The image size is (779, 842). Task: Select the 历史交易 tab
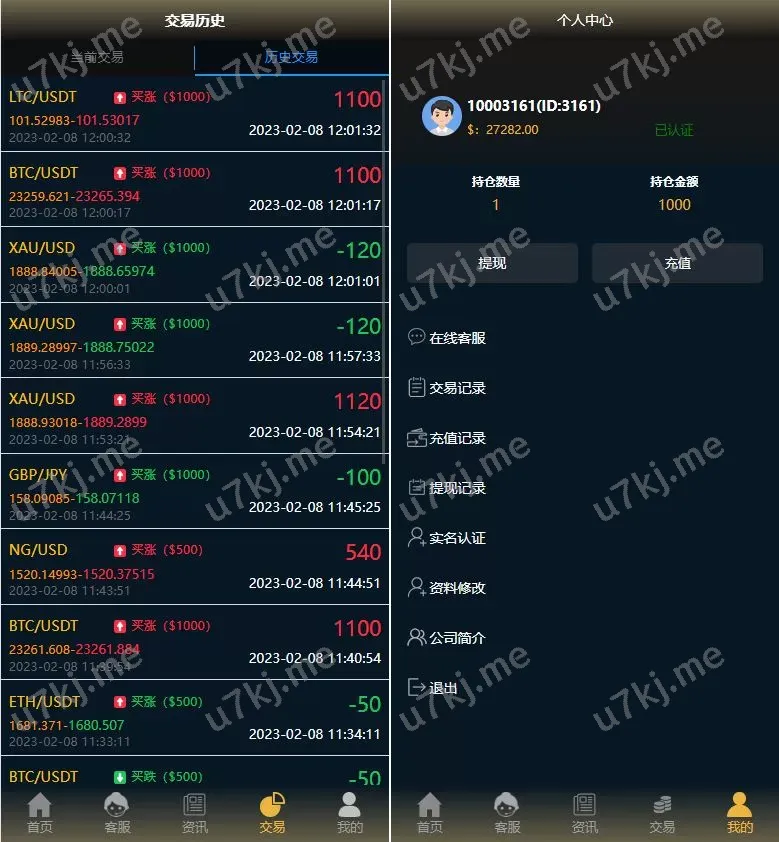291,57
